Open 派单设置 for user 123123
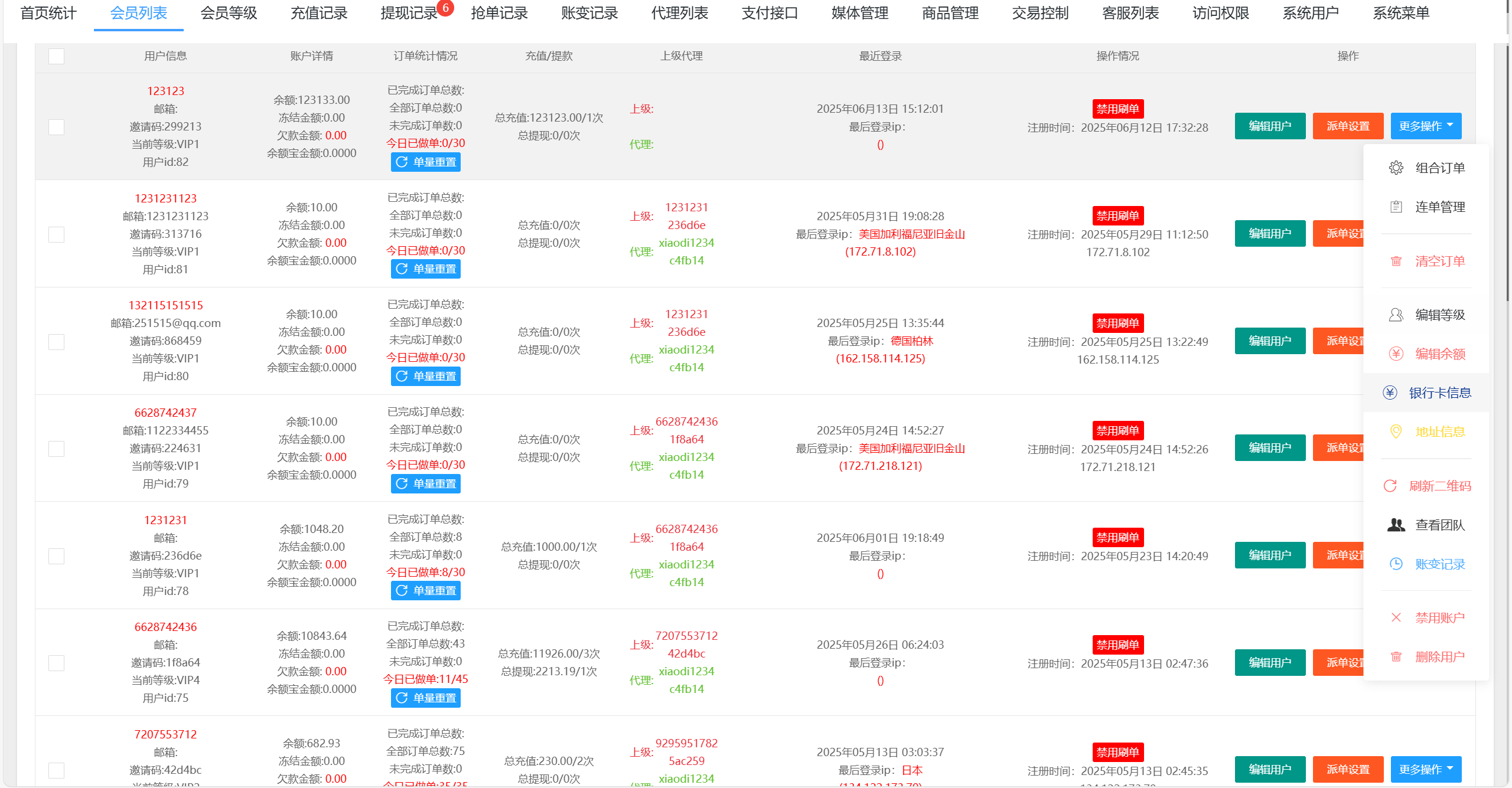Image resolution: width=1512 pixels, height=788 pixels. 1348,126
